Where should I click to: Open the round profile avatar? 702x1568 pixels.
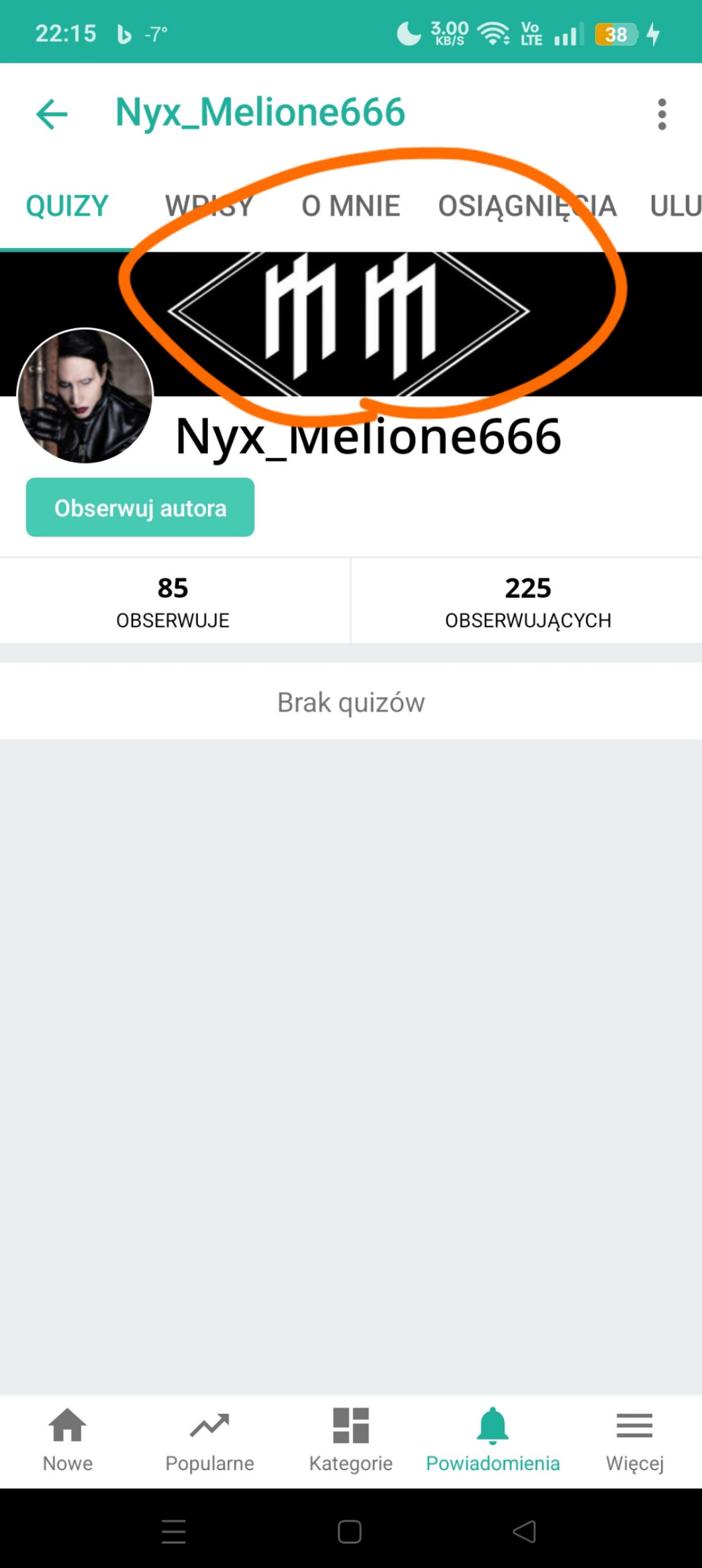tap(85, 396)
